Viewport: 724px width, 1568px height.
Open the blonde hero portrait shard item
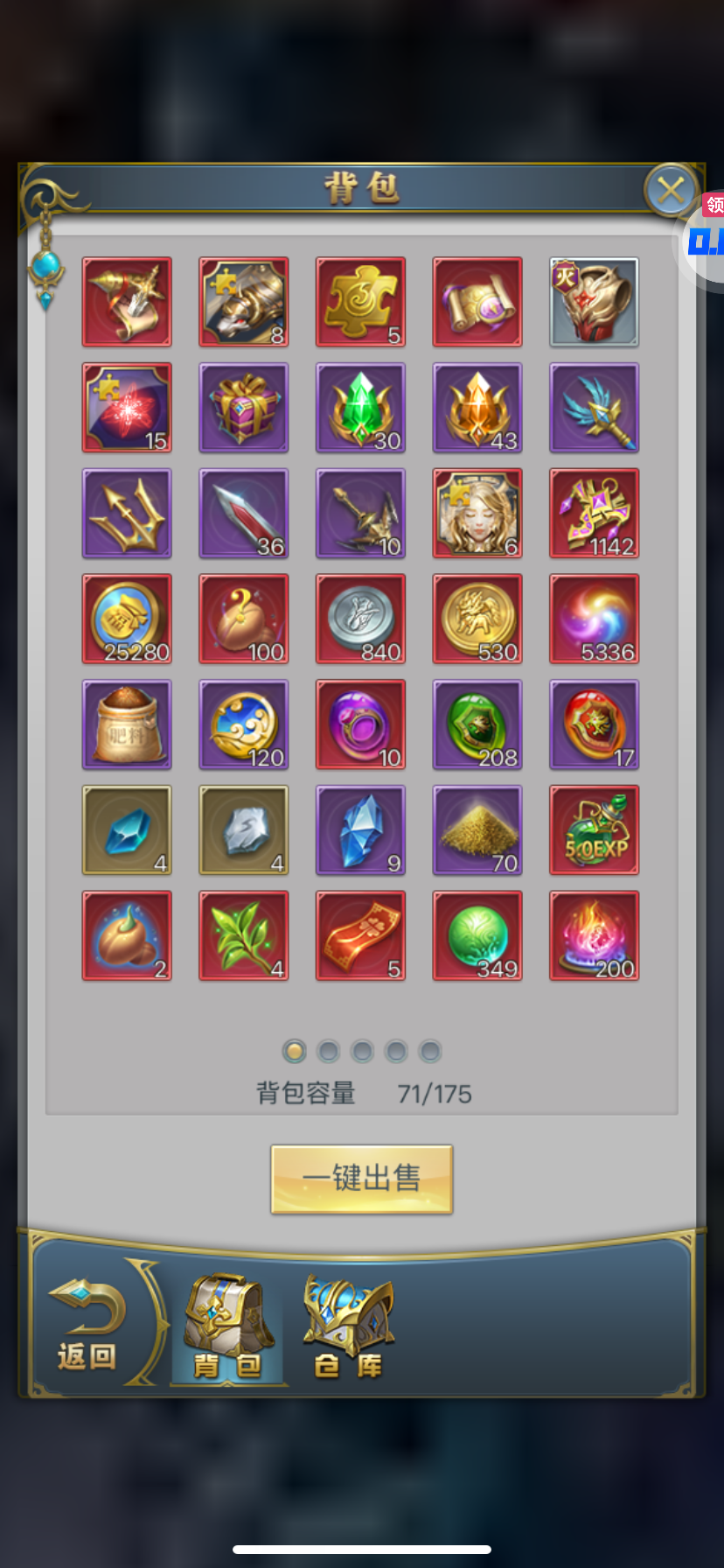pyautogui.click(x=477, y=513)
